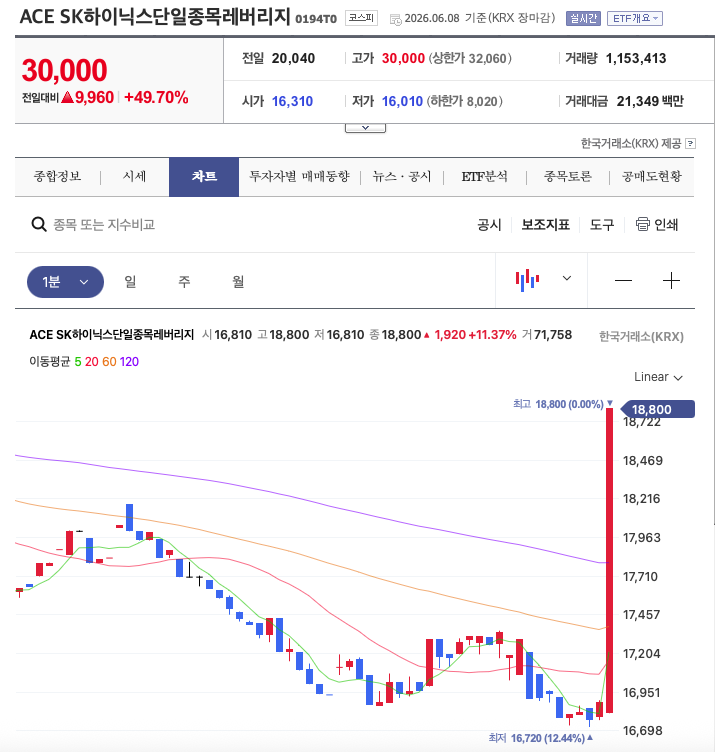Change the candlestick chart type
This screenshot has width=715, height=752.
point(542,279)
